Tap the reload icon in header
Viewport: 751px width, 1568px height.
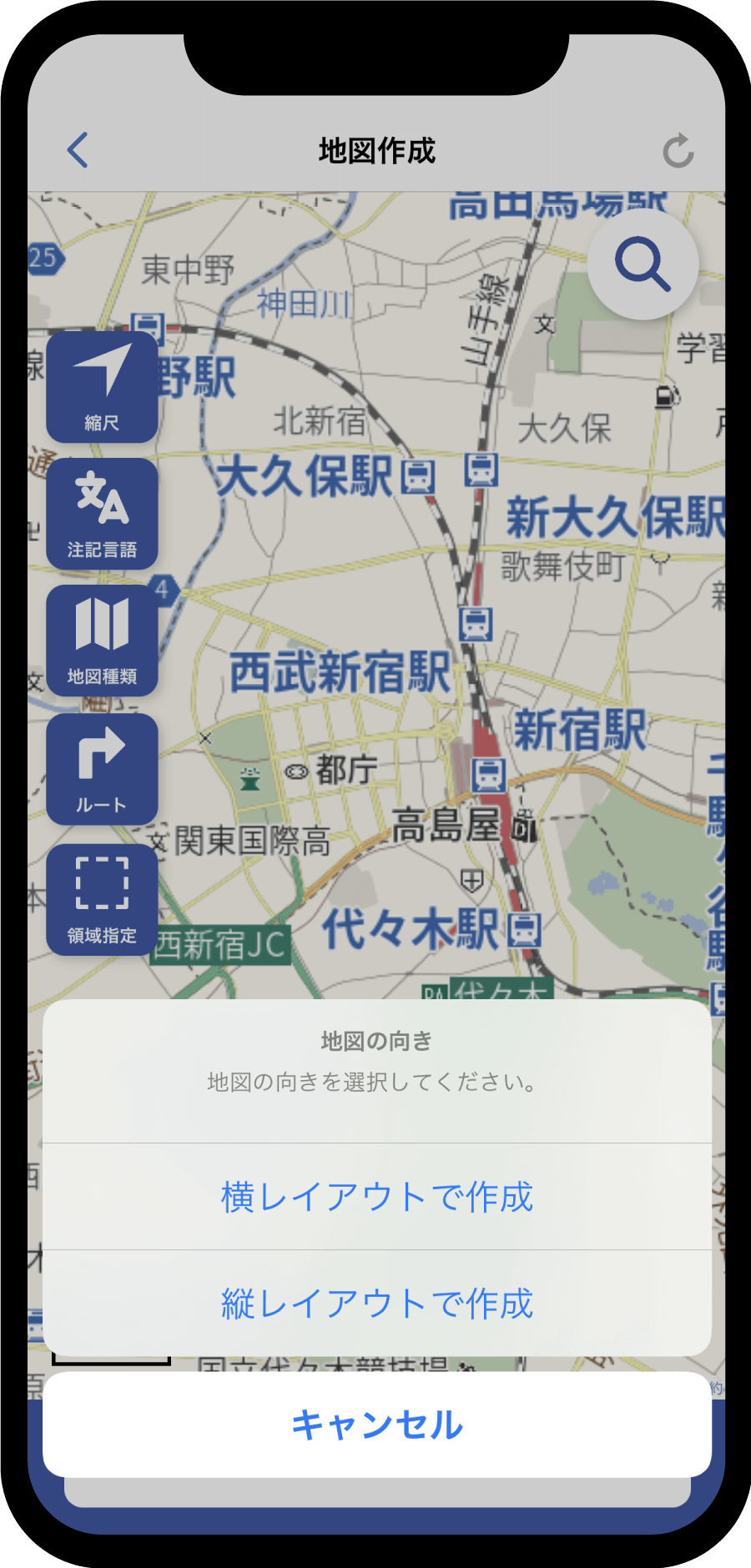coord(678,151)
